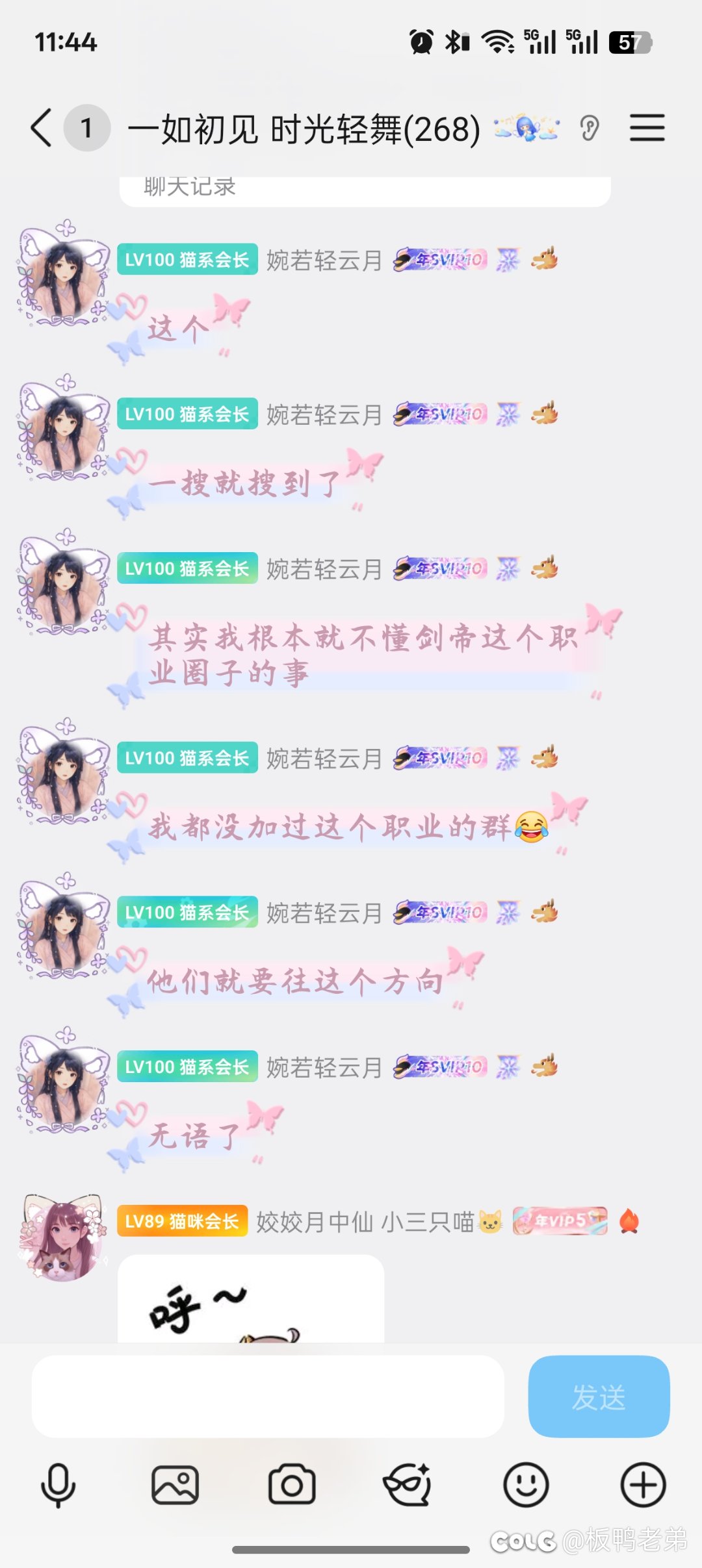Open the 聊天记录 forwarded chat card
This screenshot has height=1568, width=702.
coord(364,190)
